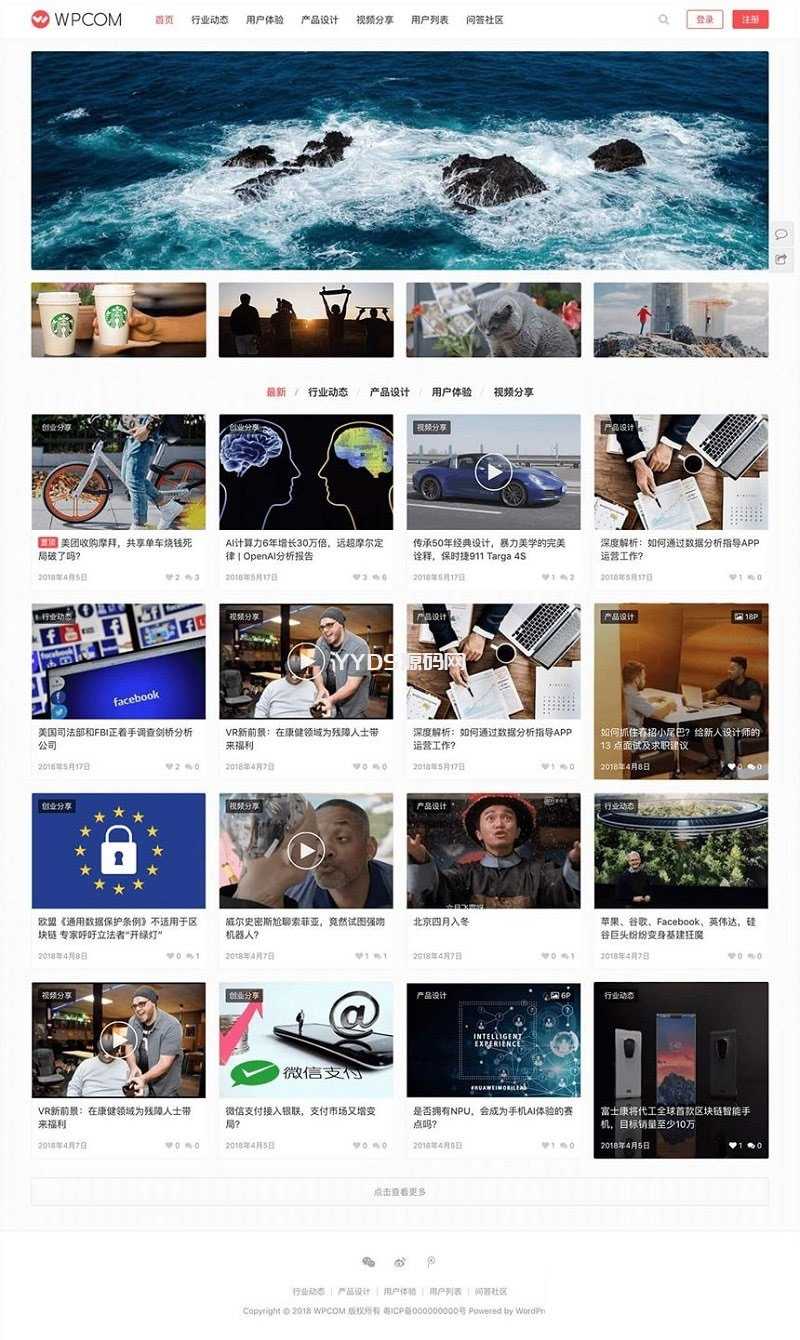800x1340 pixels.
Task: Open 用户体验 in top navigation
Action: coord(264,20)
